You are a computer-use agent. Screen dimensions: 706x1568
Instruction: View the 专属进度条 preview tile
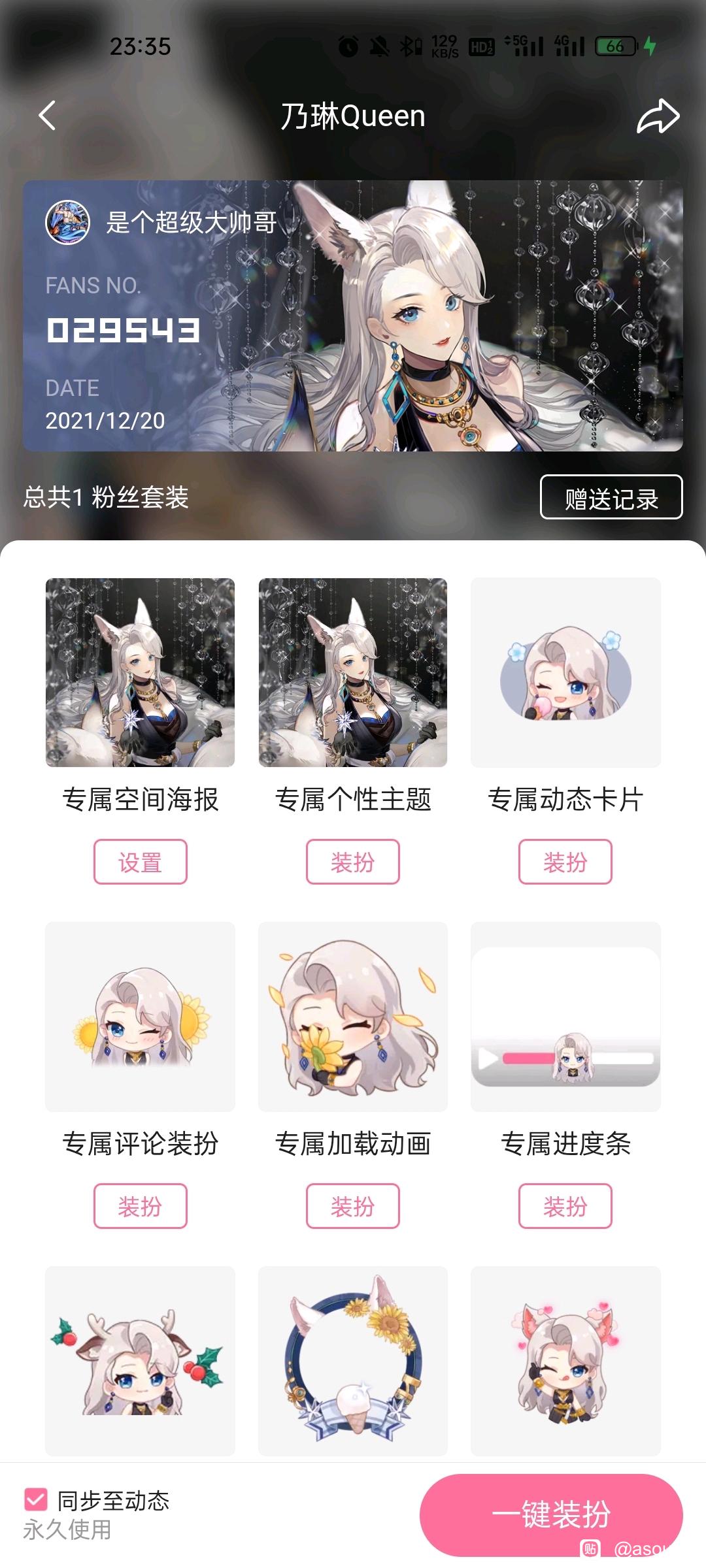pyautogui.click(x=565, y=1017)
